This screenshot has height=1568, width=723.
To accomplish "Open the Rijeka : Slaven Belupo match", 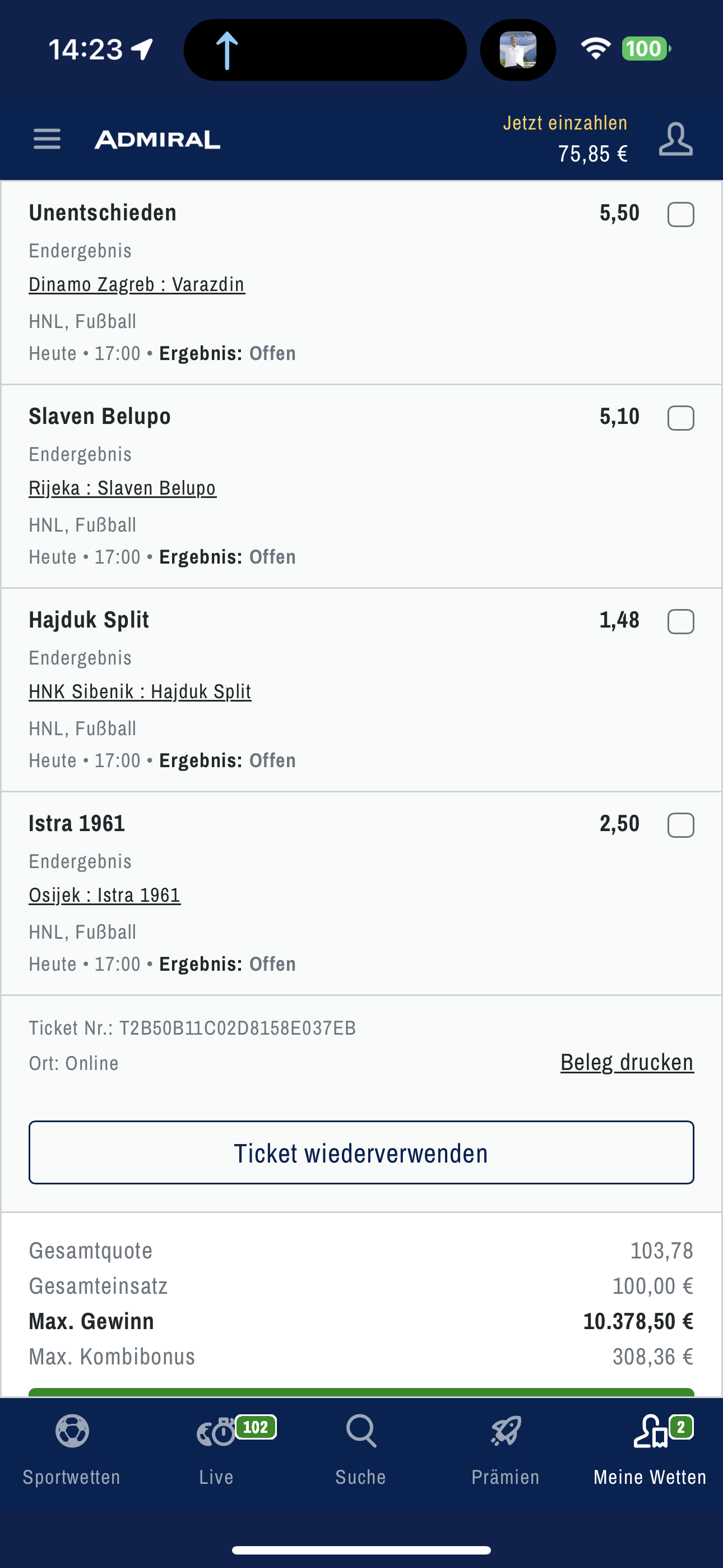I will point(122,488).
